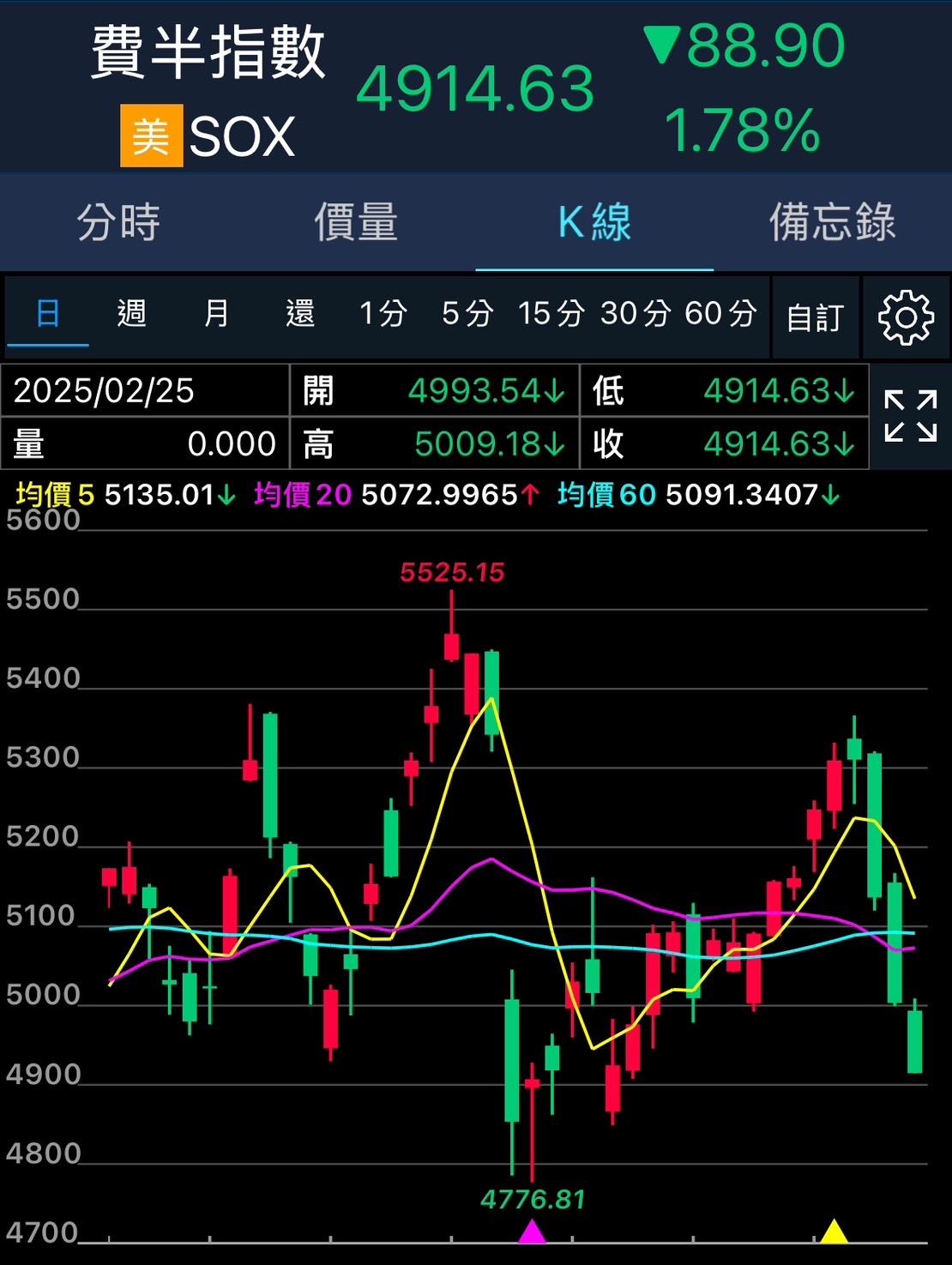
Task: Show the 15分 minute chart
Action: (551, 314)
